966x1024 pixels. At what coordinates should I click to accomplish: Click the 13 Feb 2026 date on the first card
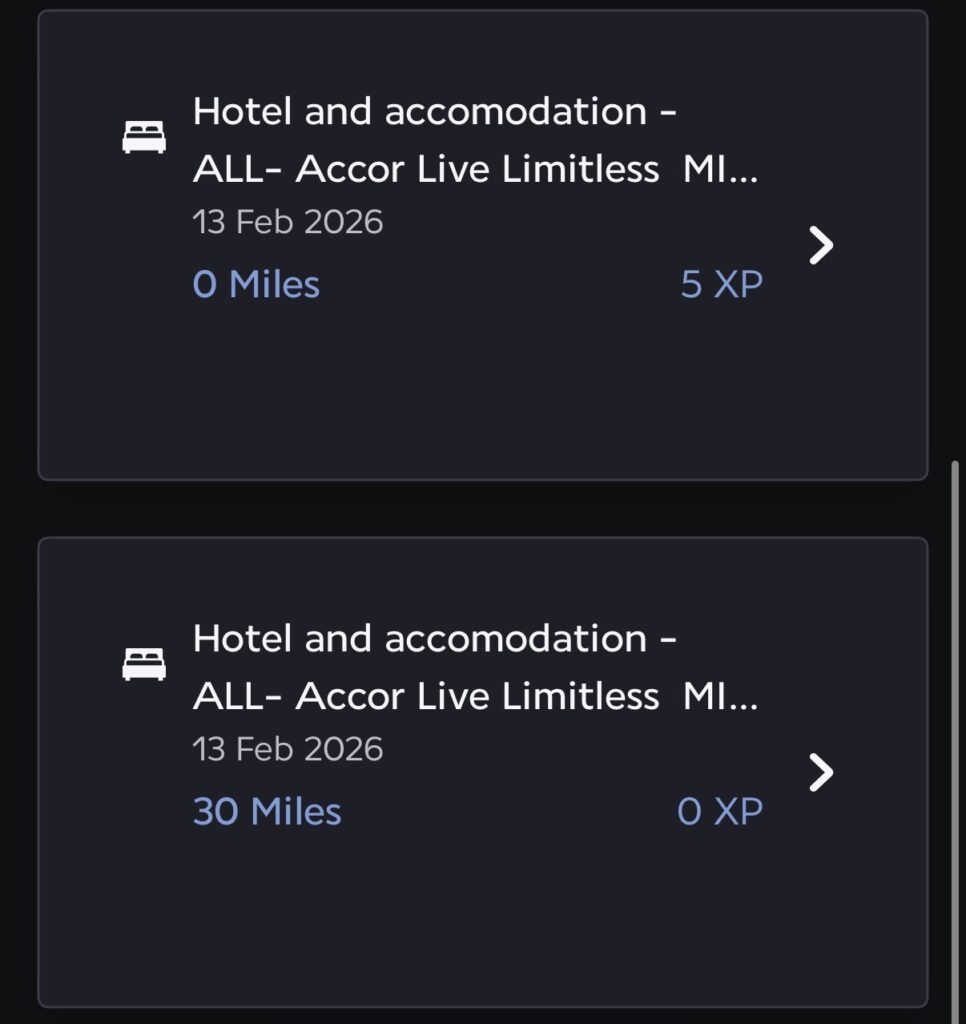[x=288, y=221]
